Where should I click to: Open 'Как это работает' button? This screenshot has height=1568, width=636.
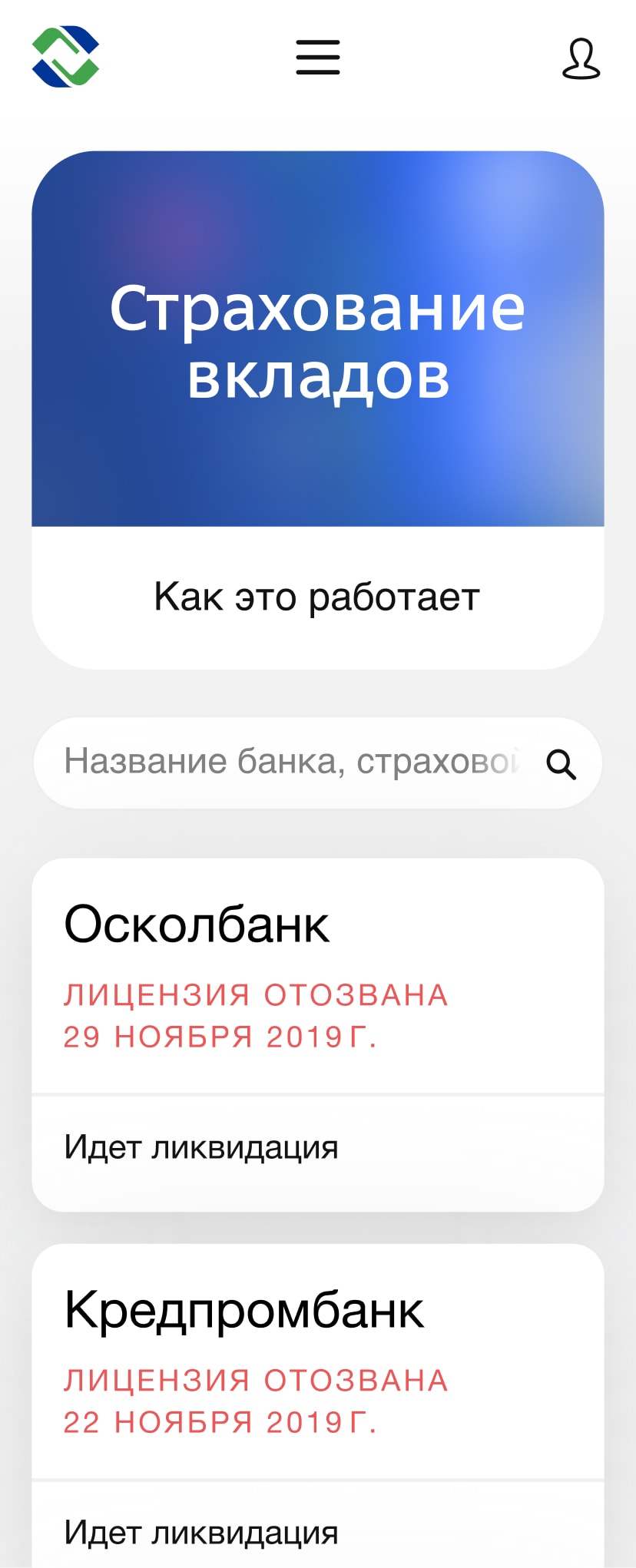click(317, 597)
